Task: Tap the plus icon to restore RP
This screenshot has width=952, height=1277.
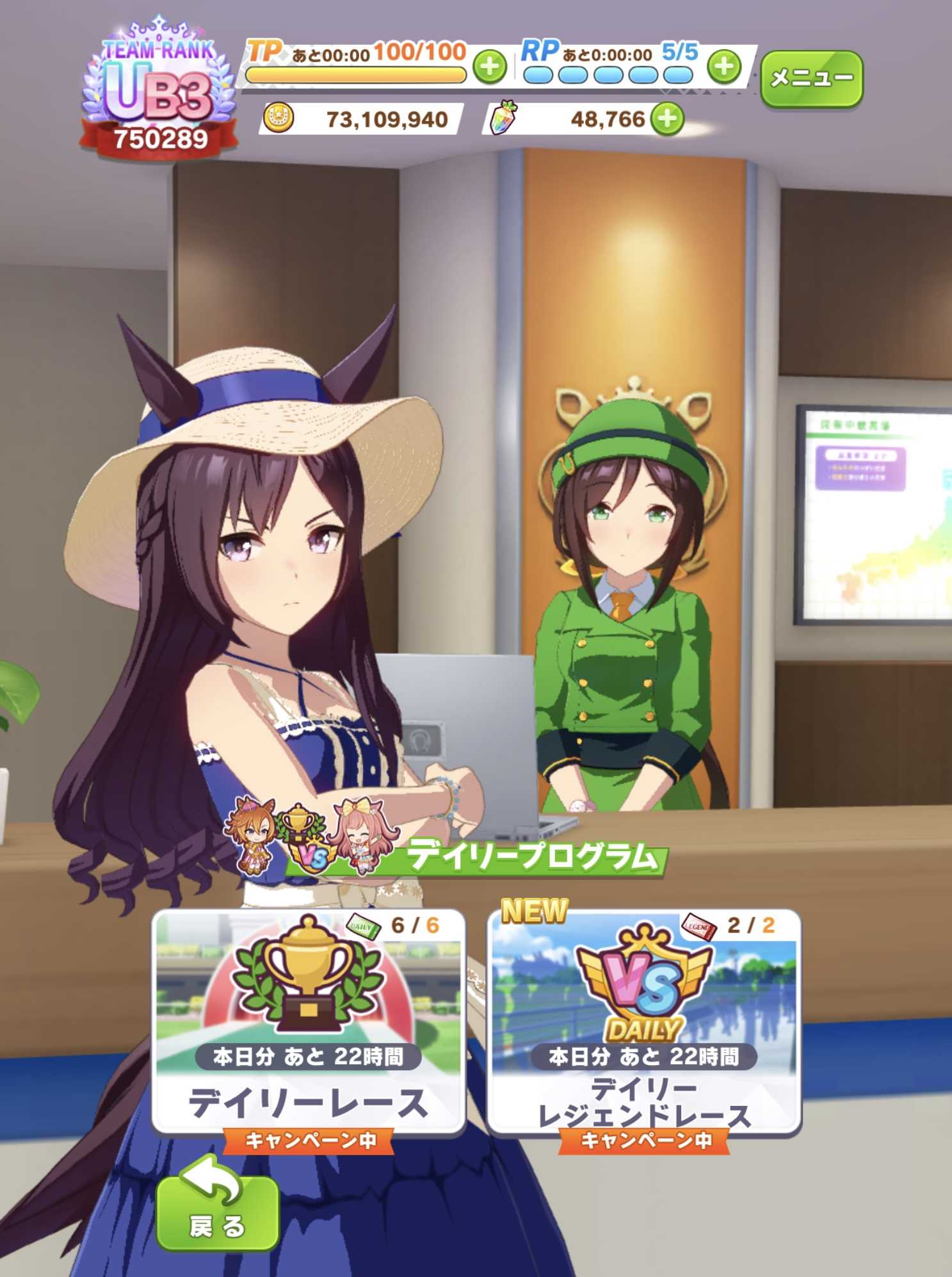Action: click(724, 66)
